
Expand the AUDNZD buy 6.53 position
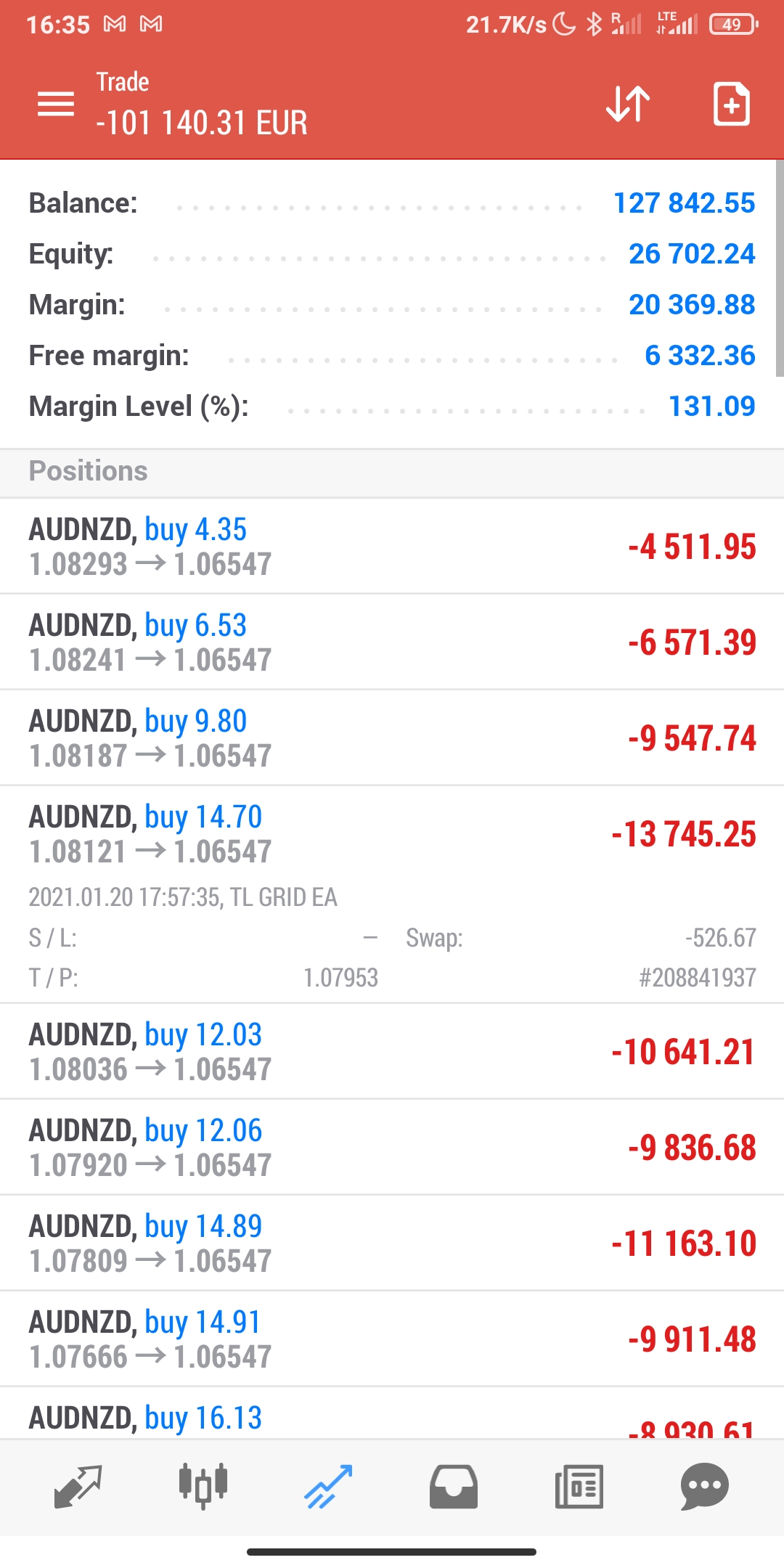pyautogui.click(x=392, y=642)
